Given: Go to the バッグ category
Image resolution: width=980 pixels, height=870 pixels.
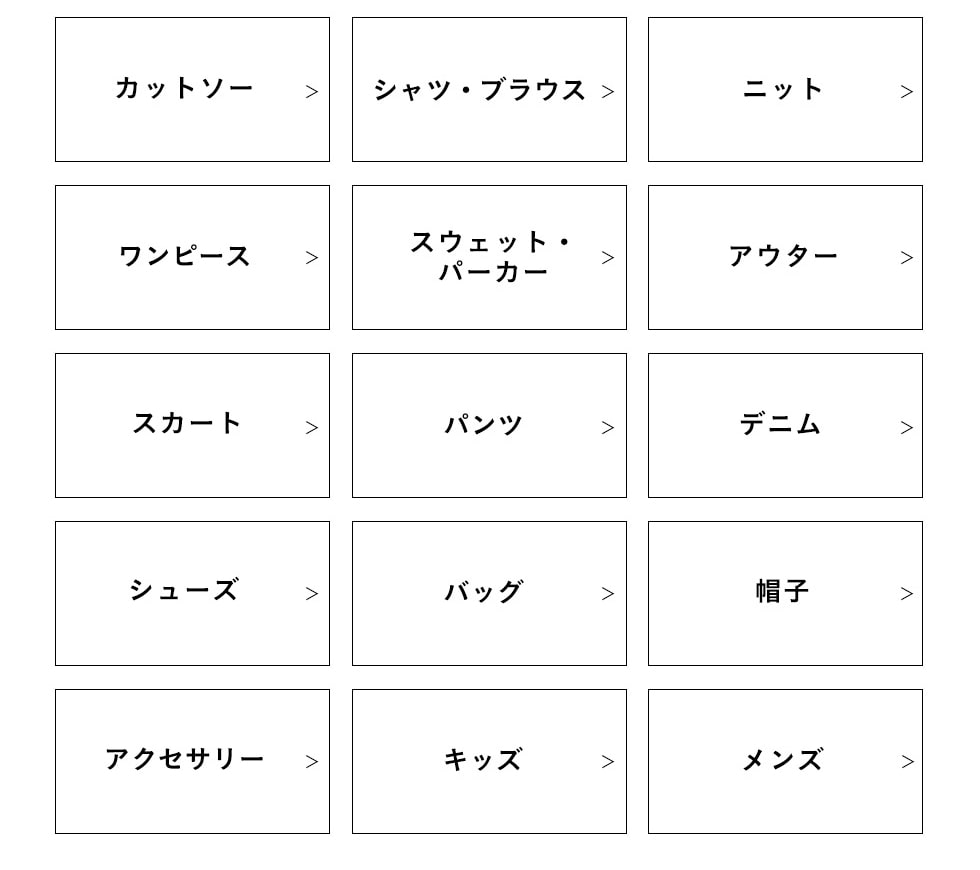Looking at the screenshot, I should (489, 593).
